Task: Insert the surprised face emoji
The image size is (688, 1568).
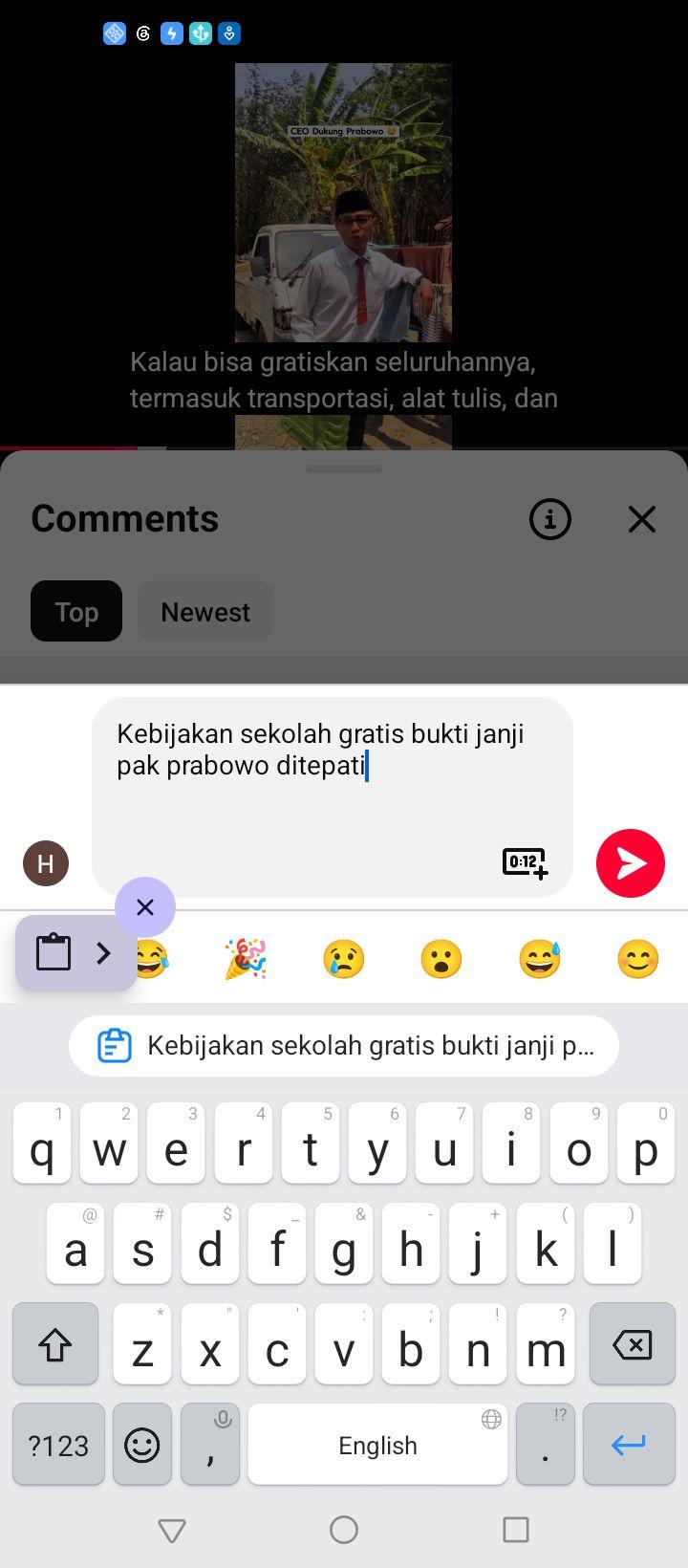Action: pos(441,959)
